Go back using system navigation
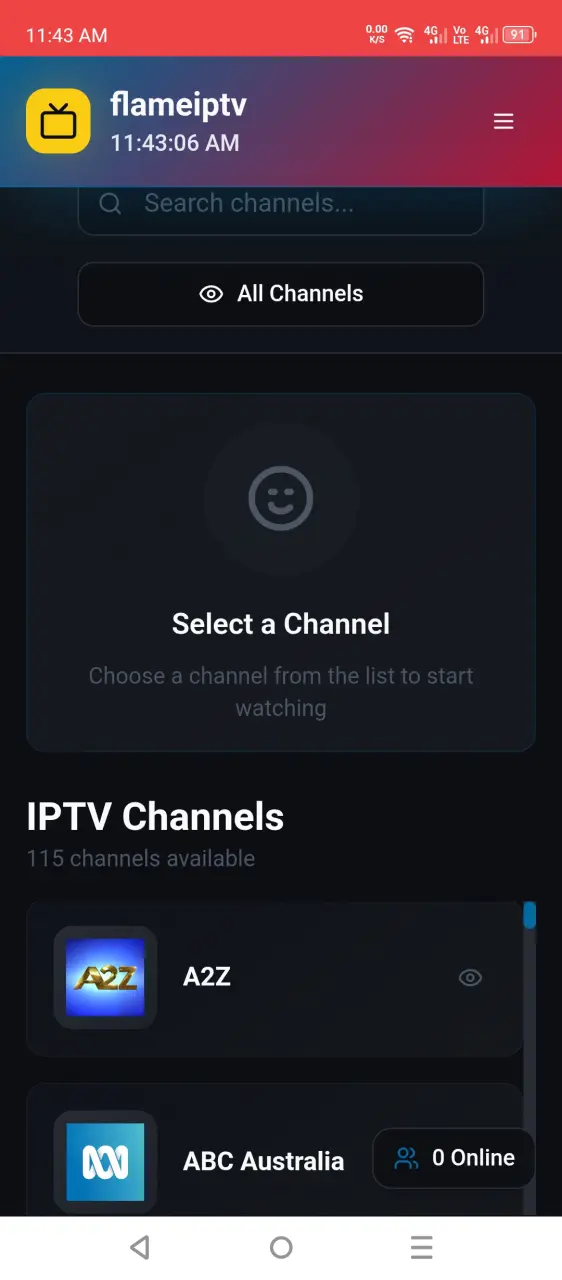 140,1247
